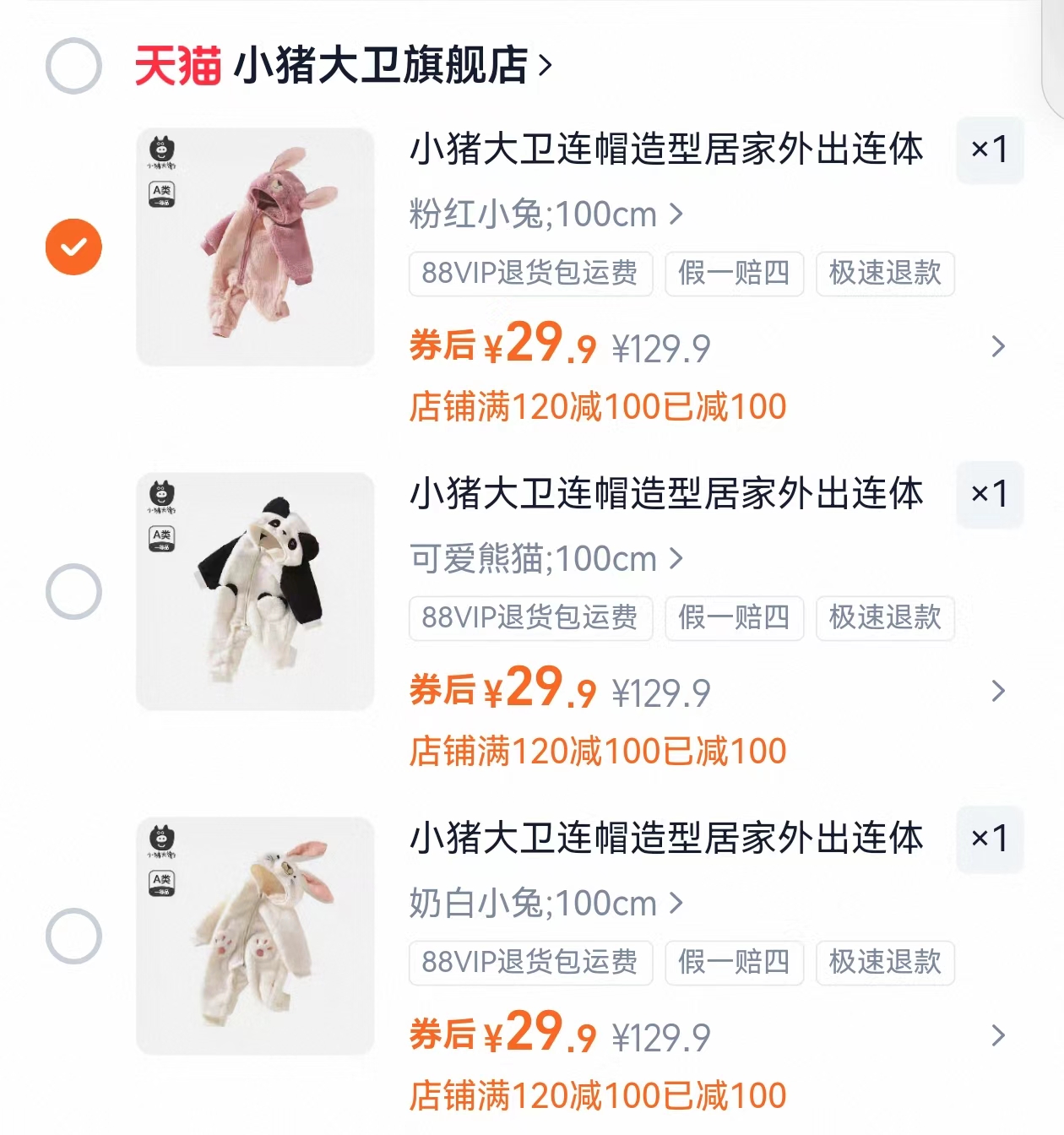Screen dimensions: 1064x1135
Task: Uncheck the selected pink bunny item checkbox
Action: click(73, 247)
